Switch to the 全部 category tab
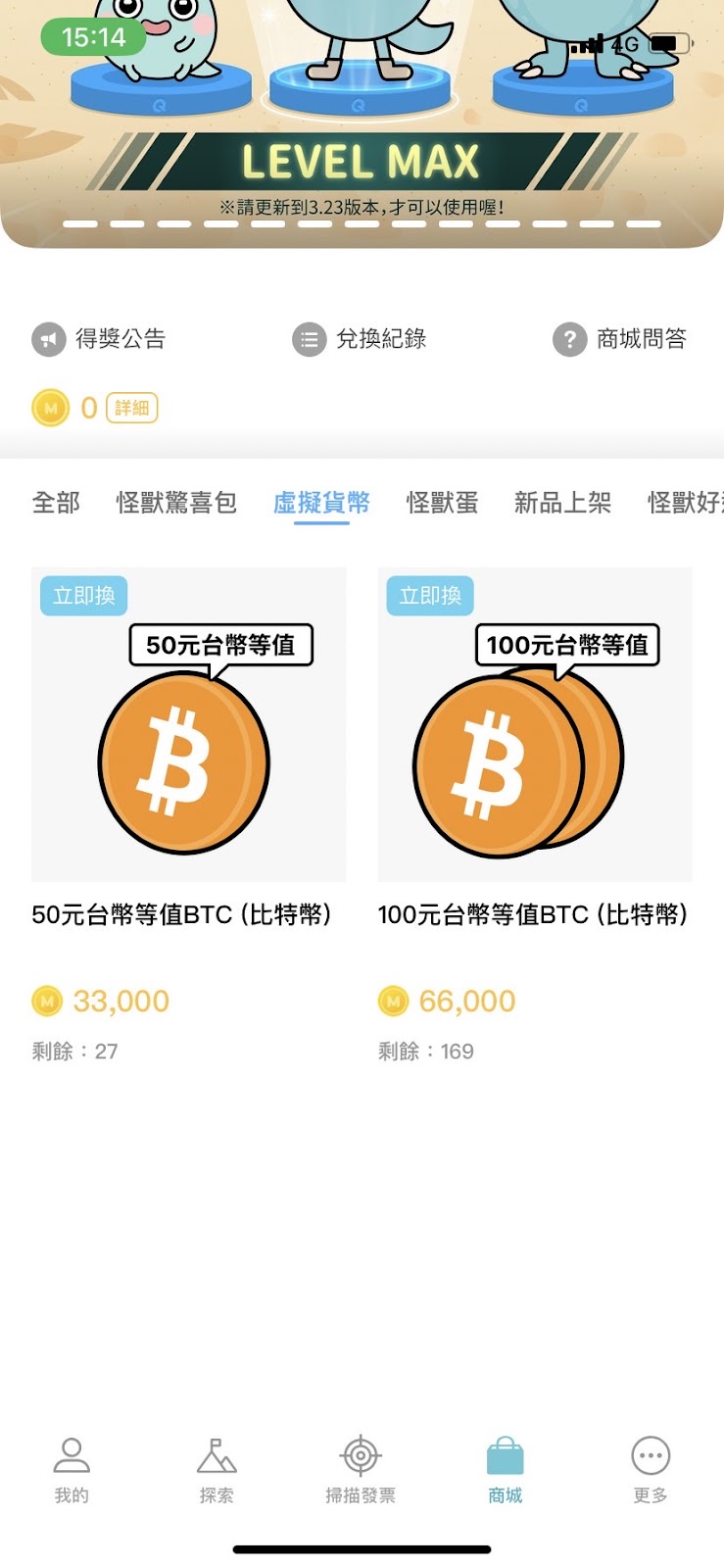The width and height of the screenshot is (724, 1568). [56, 503]
